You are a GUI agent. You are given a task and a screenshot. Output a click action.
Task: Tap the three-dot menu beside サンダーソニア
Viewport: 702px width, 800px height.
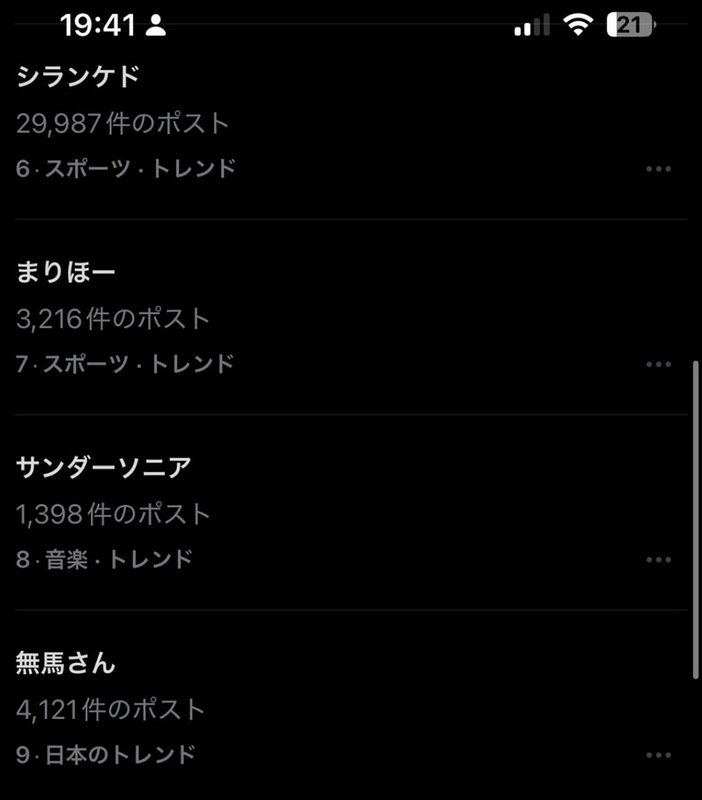click(x=658, y=560)
